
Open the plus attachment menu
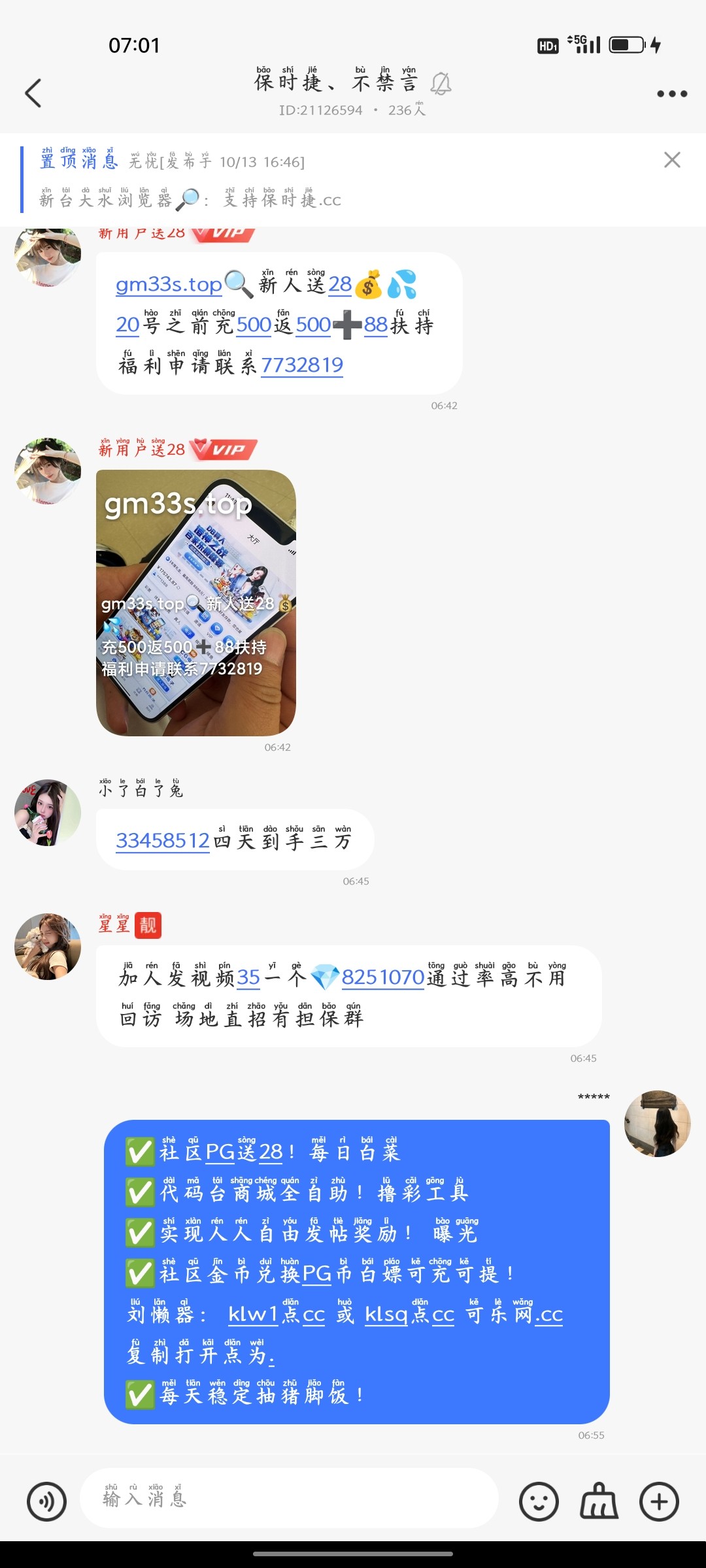click(x=659, y=1501)
